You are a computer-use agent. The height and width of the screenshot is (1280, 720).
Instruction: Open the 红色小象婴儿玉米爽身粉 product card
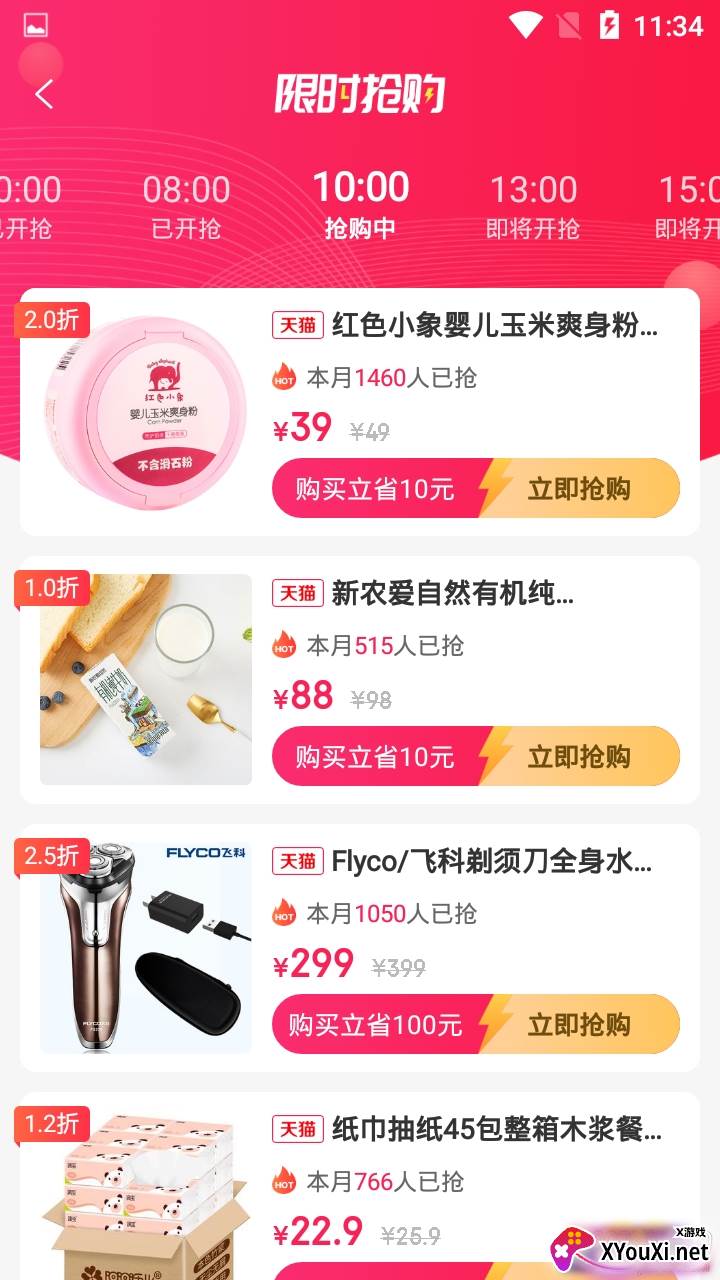[x=494, y=326]
